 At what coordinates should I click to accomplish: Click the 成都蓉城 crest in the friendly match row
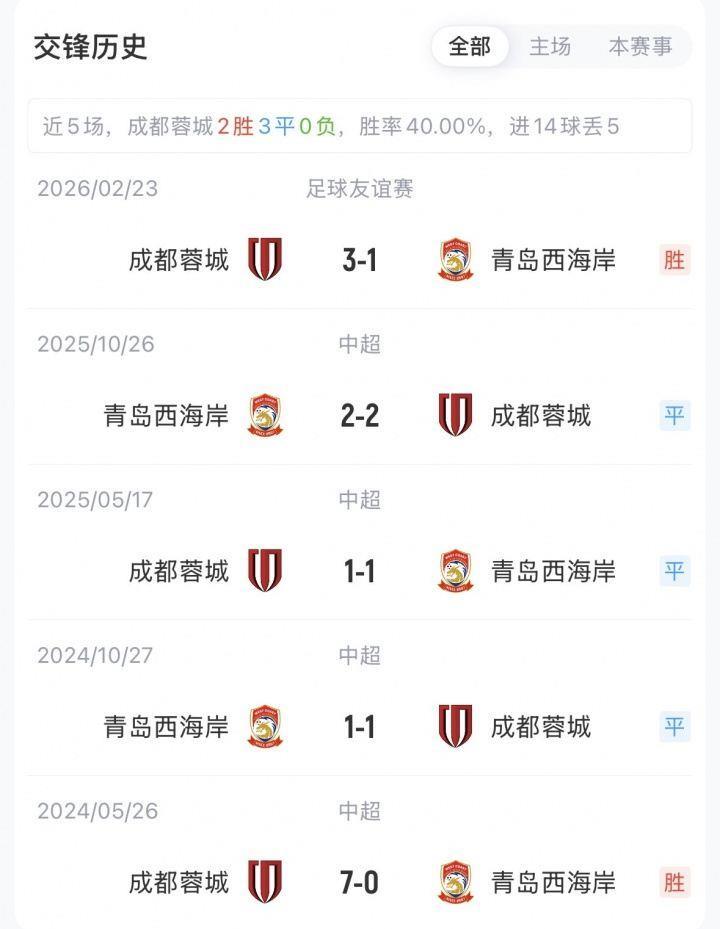tap(263, 258)
